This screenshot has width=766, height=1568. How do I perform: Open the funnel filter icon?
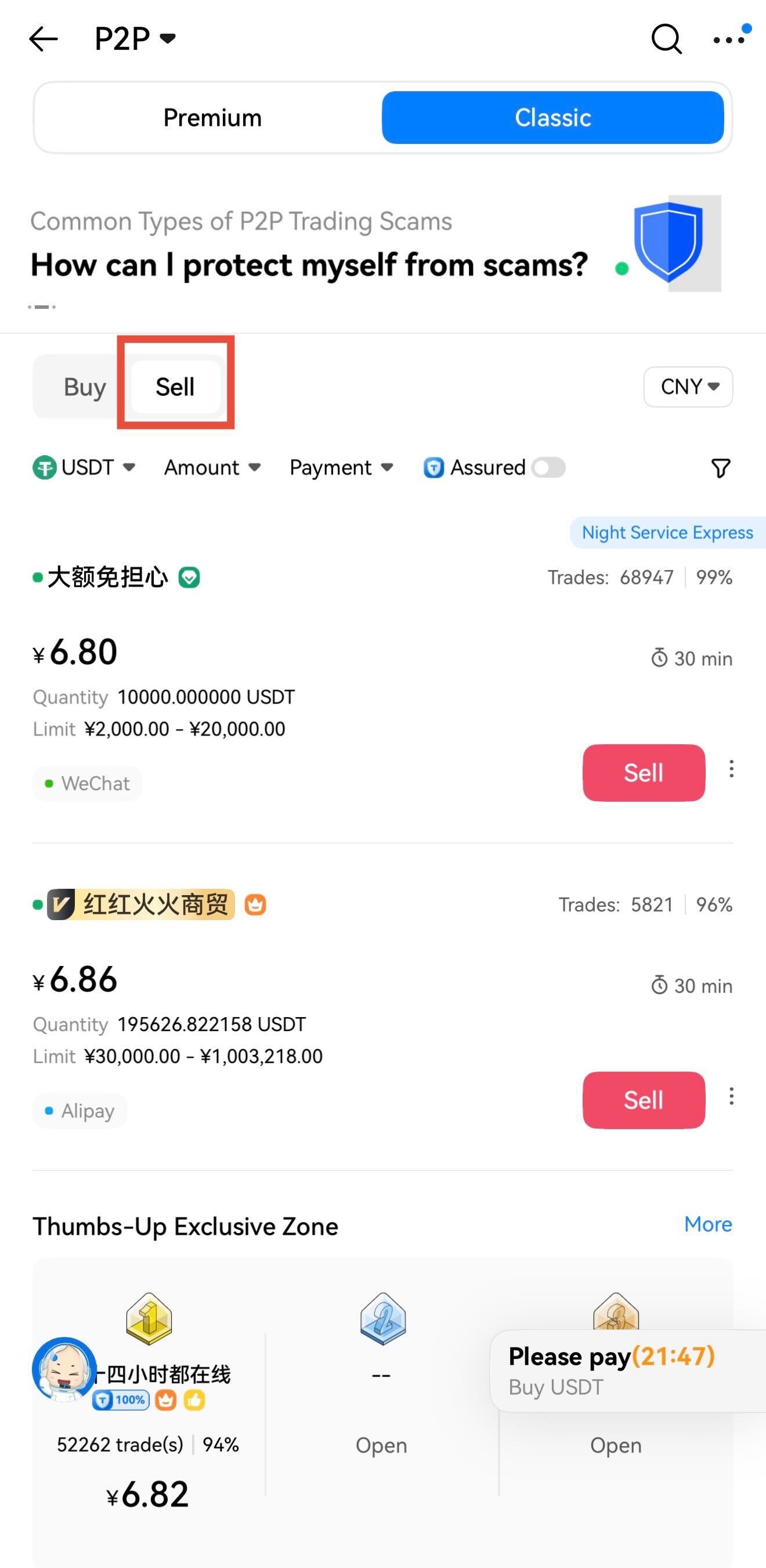click(720, 468)
